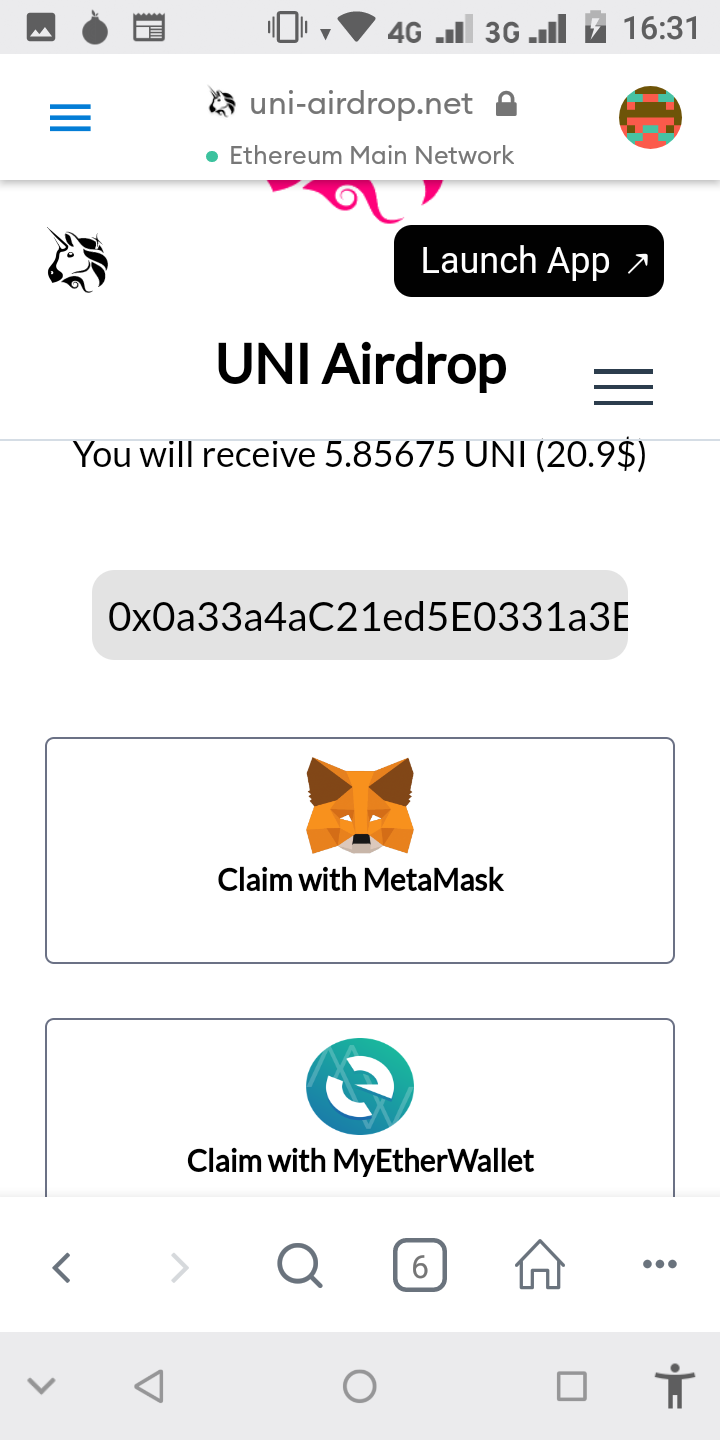720x1440 pixels.
Task: Open the browser's hamburger menu
Action: tap(70, 118)
